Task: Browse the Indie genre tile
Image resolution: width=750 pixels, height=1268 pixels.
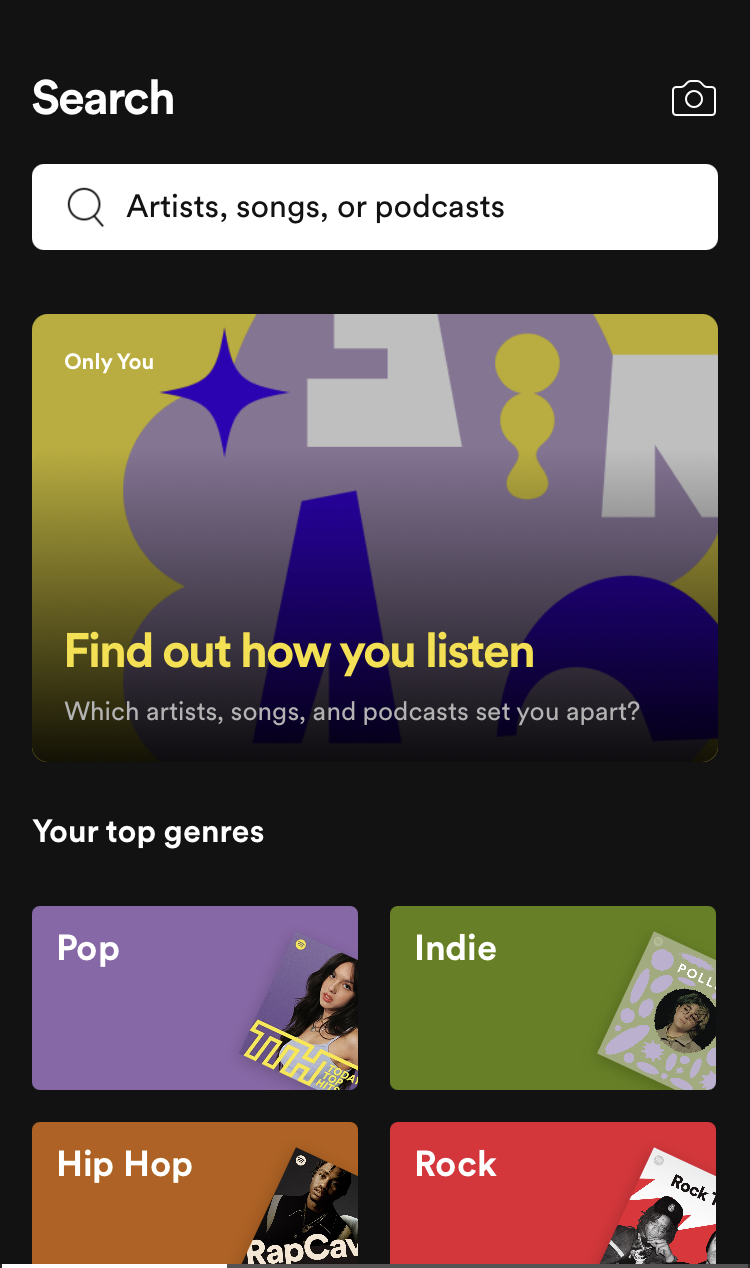Action: (553, 998)
